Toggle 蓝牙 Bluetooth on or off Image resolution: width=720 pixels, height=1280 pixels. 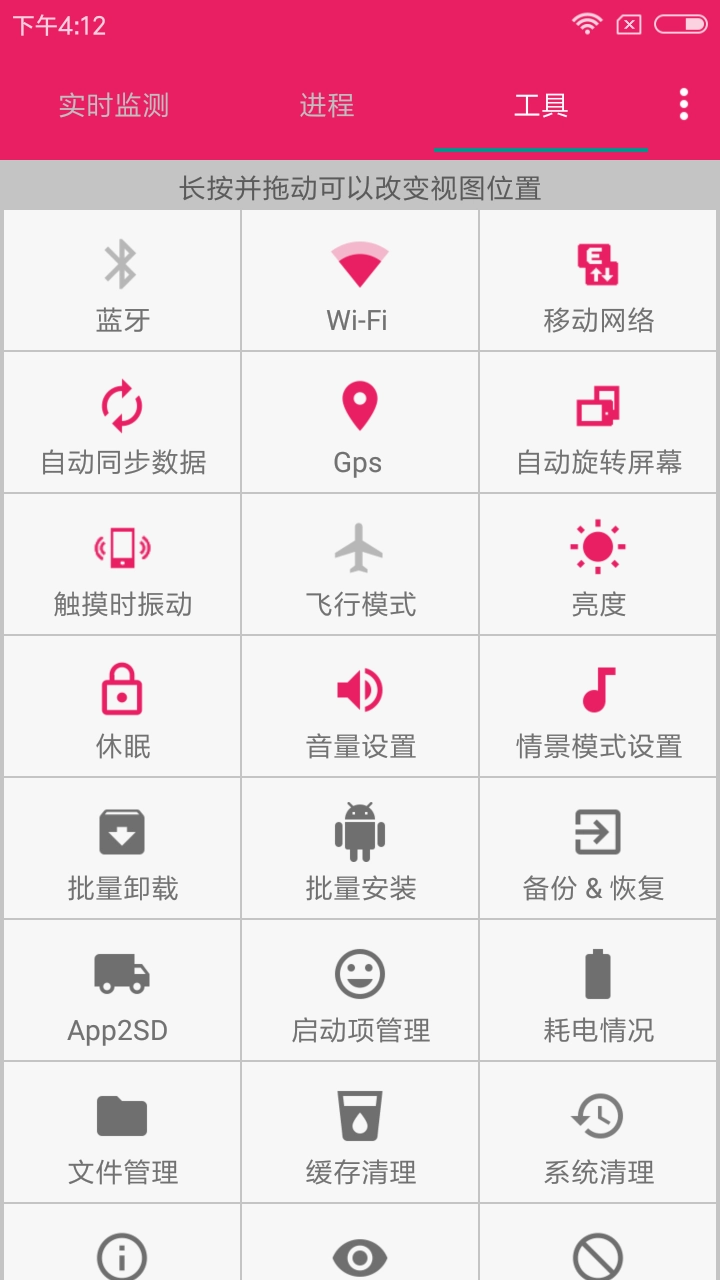point(120,280)
